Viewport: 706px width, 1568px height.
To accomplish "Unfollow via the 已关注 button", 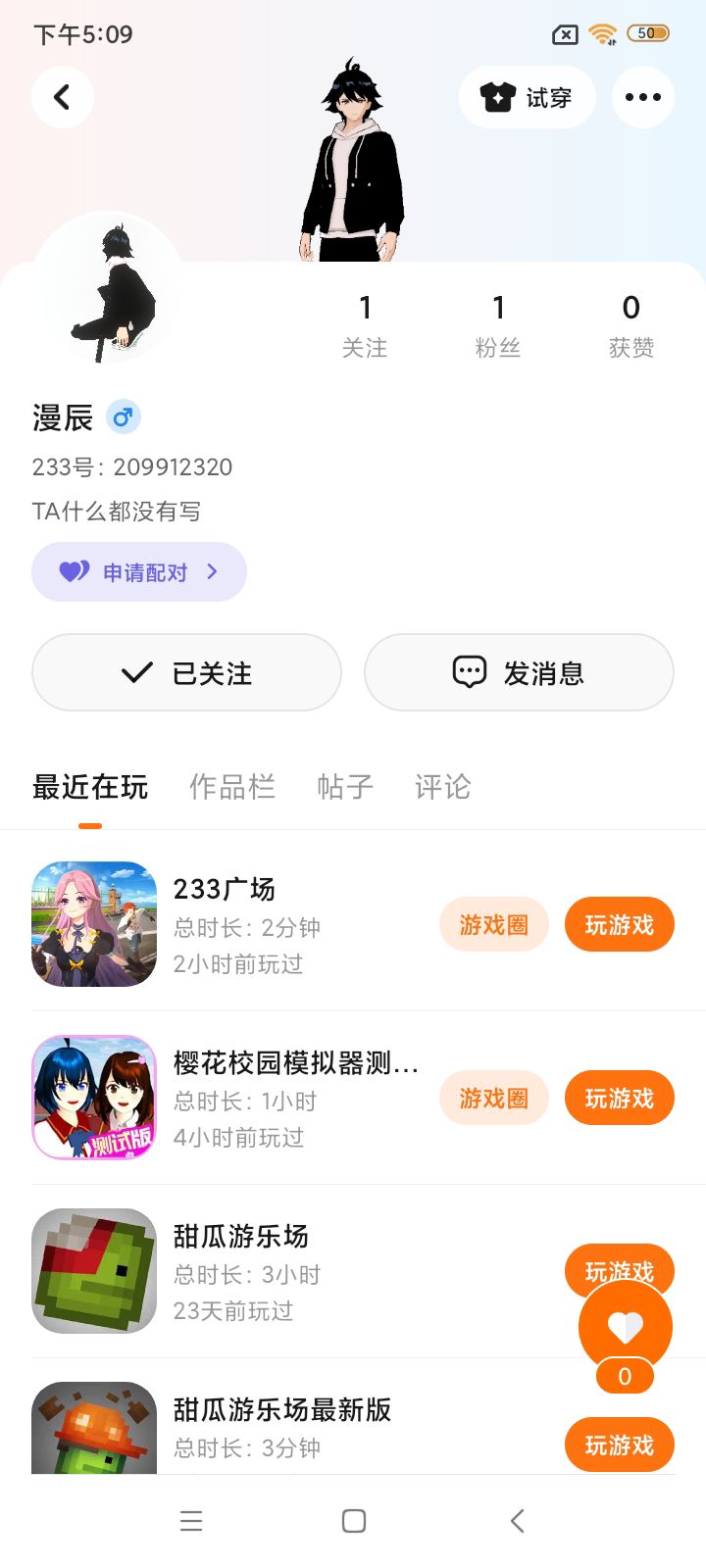I will (186, 672).
